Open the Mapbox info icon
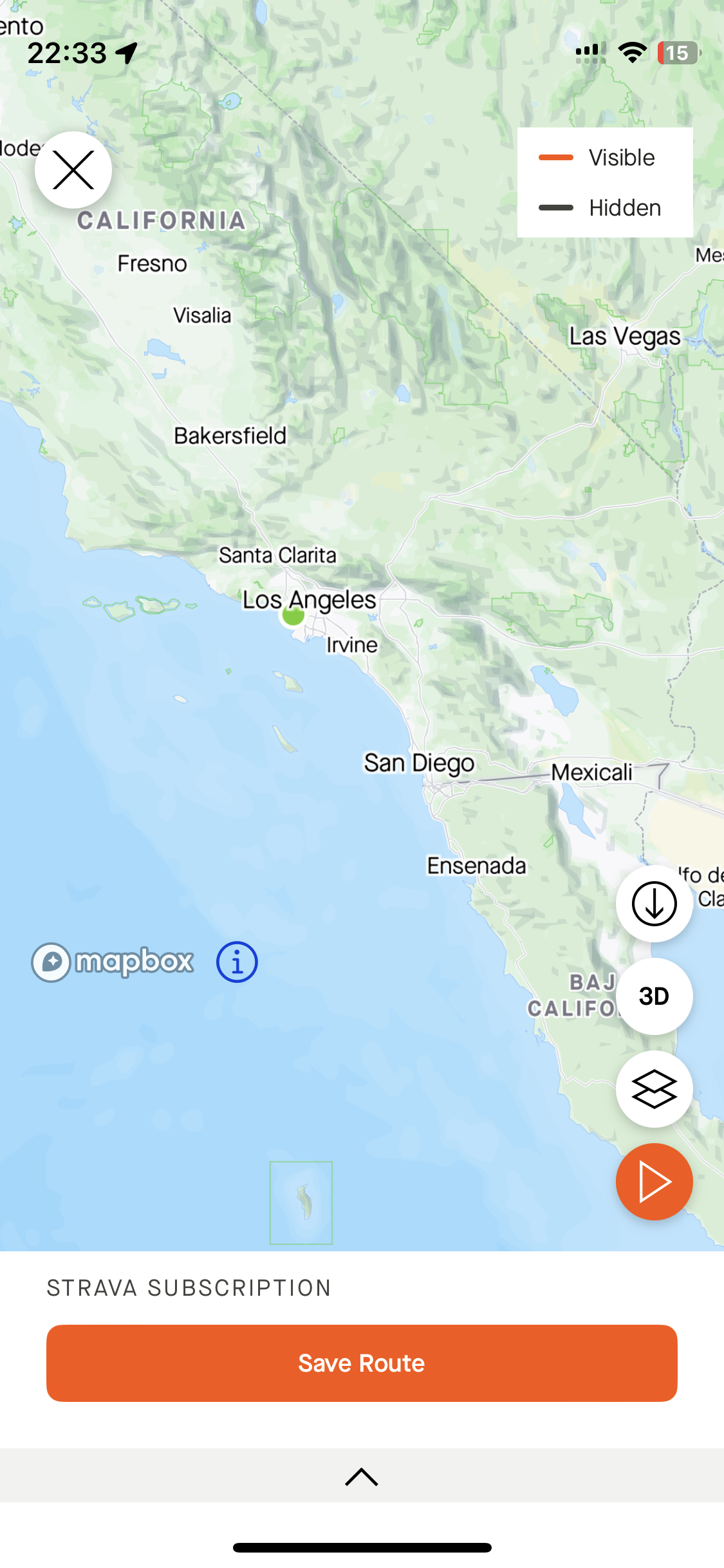 237,962
